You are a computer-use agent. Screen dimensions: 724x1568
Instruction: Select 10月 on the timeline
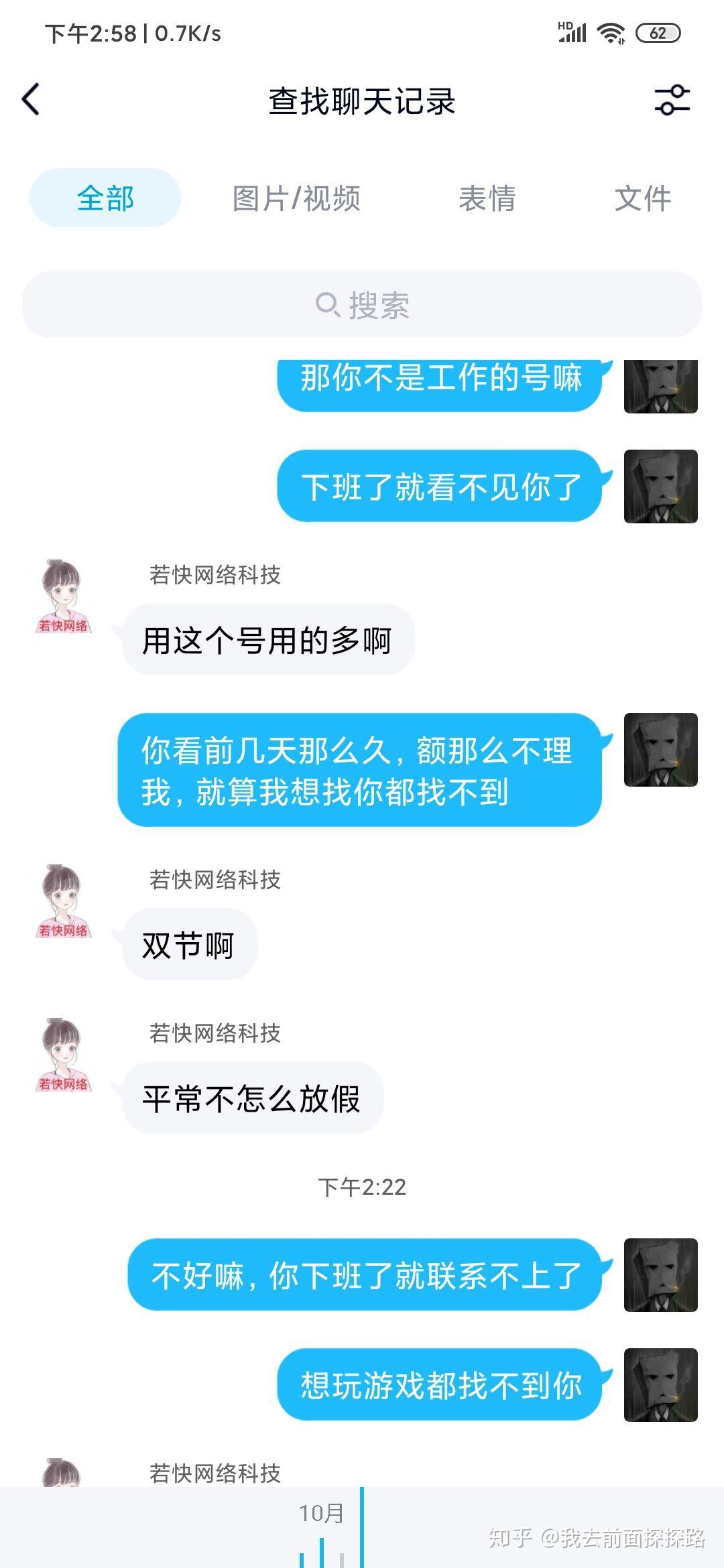tap(322, 1513)
